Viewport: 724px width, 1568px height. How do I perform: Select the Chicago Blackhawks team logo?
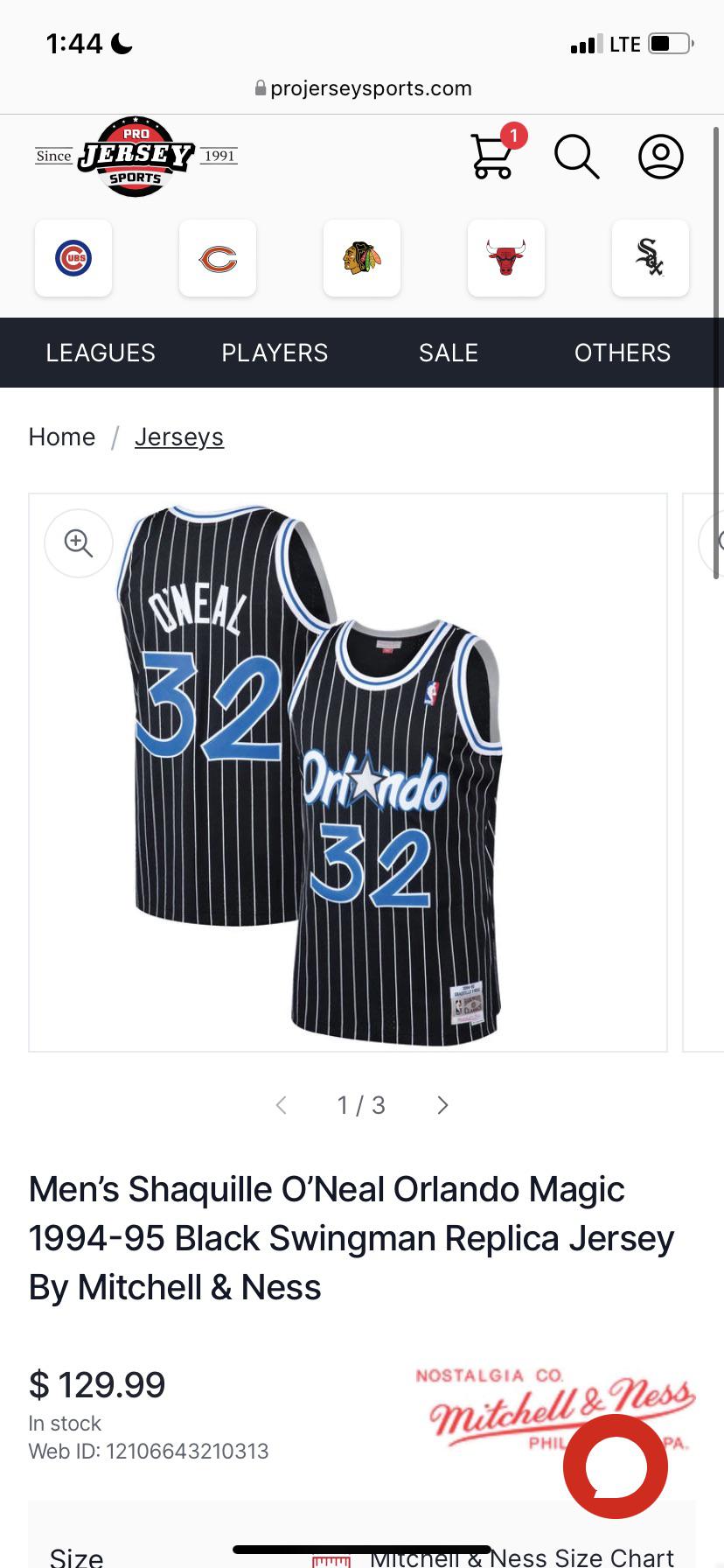point(362,258)
